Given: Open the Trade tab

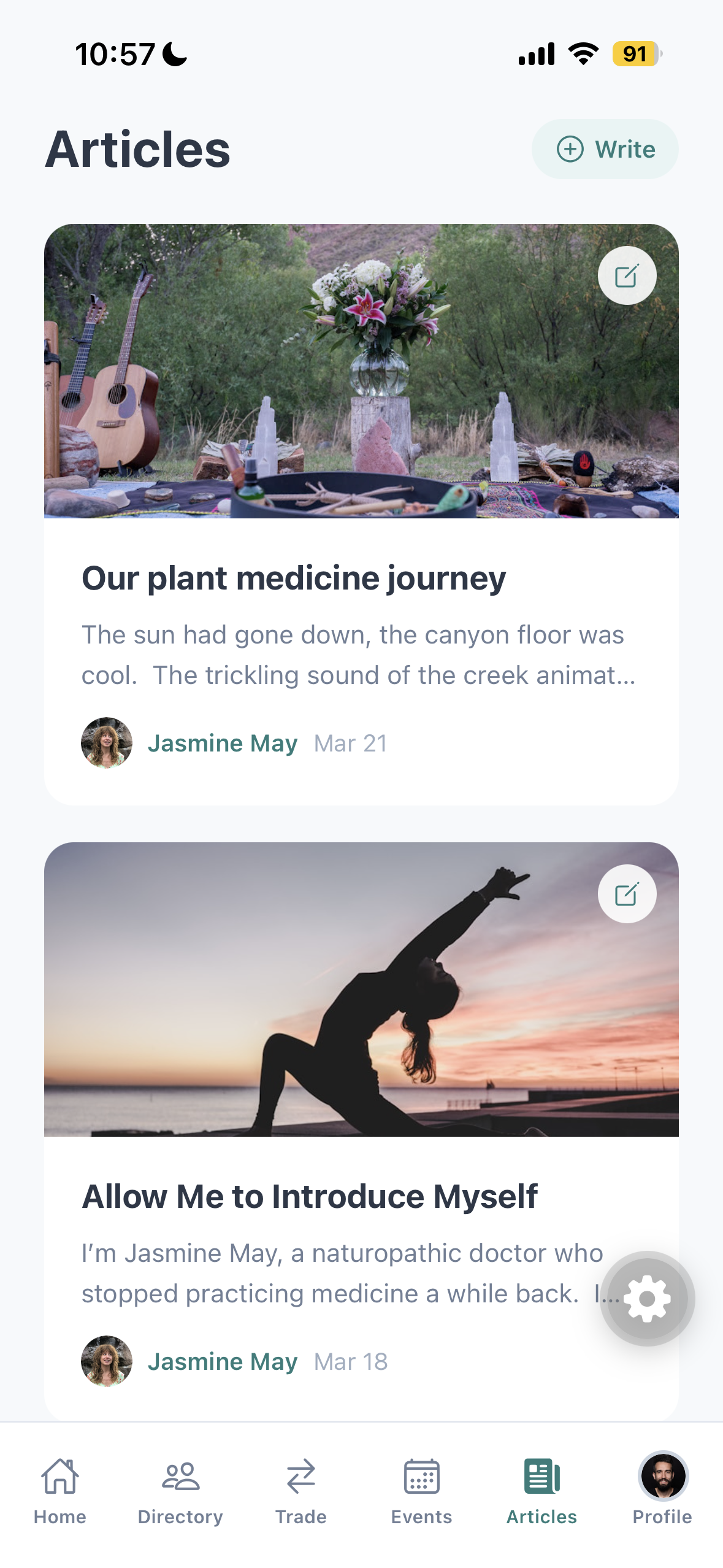Looking at the screenshot, I should 300,1491.
